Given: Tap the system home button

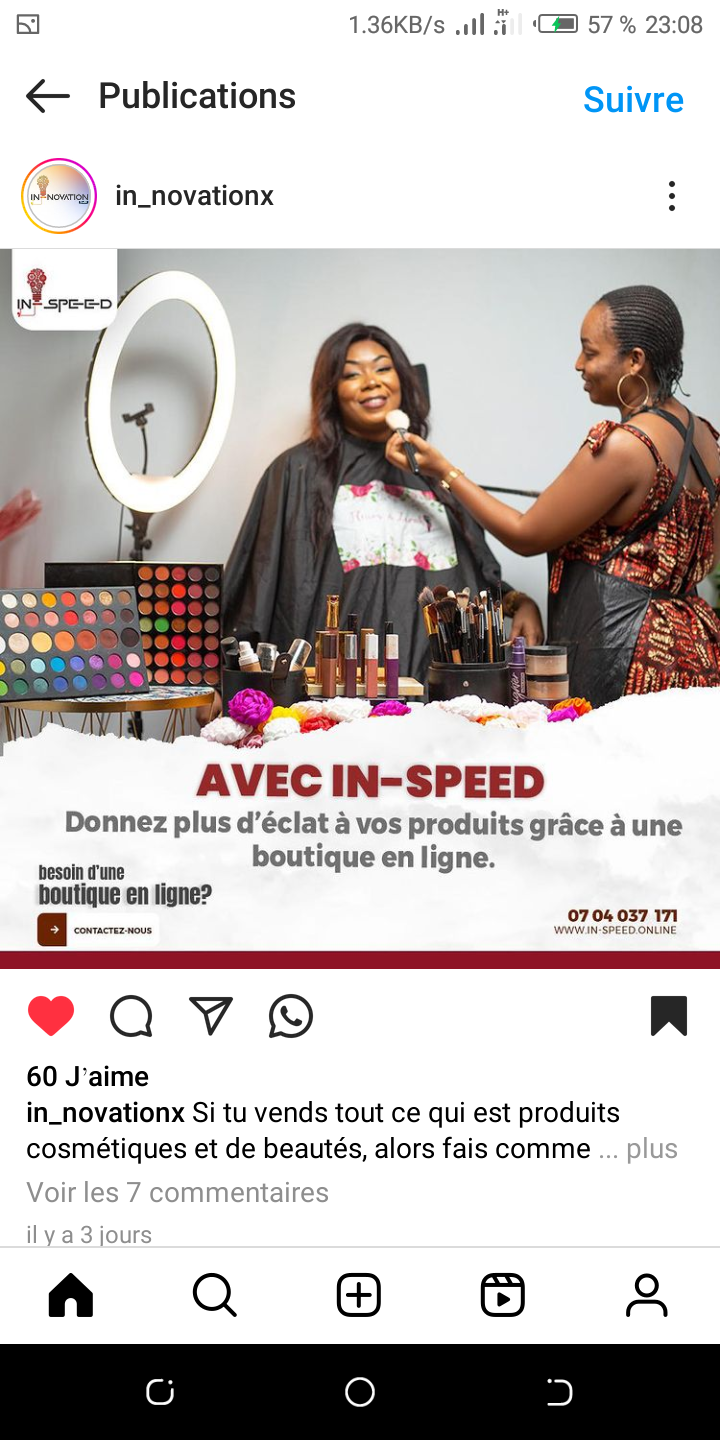Looking at the screenshot, I should 360,1391.
